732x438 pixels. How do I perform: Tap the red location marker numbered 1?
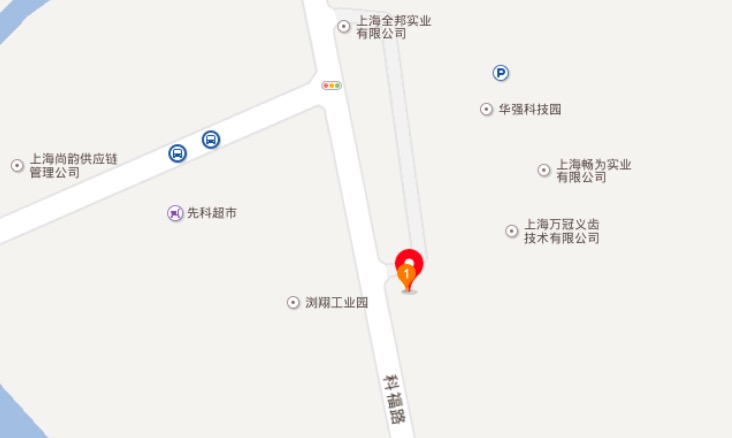click(409, 267)
